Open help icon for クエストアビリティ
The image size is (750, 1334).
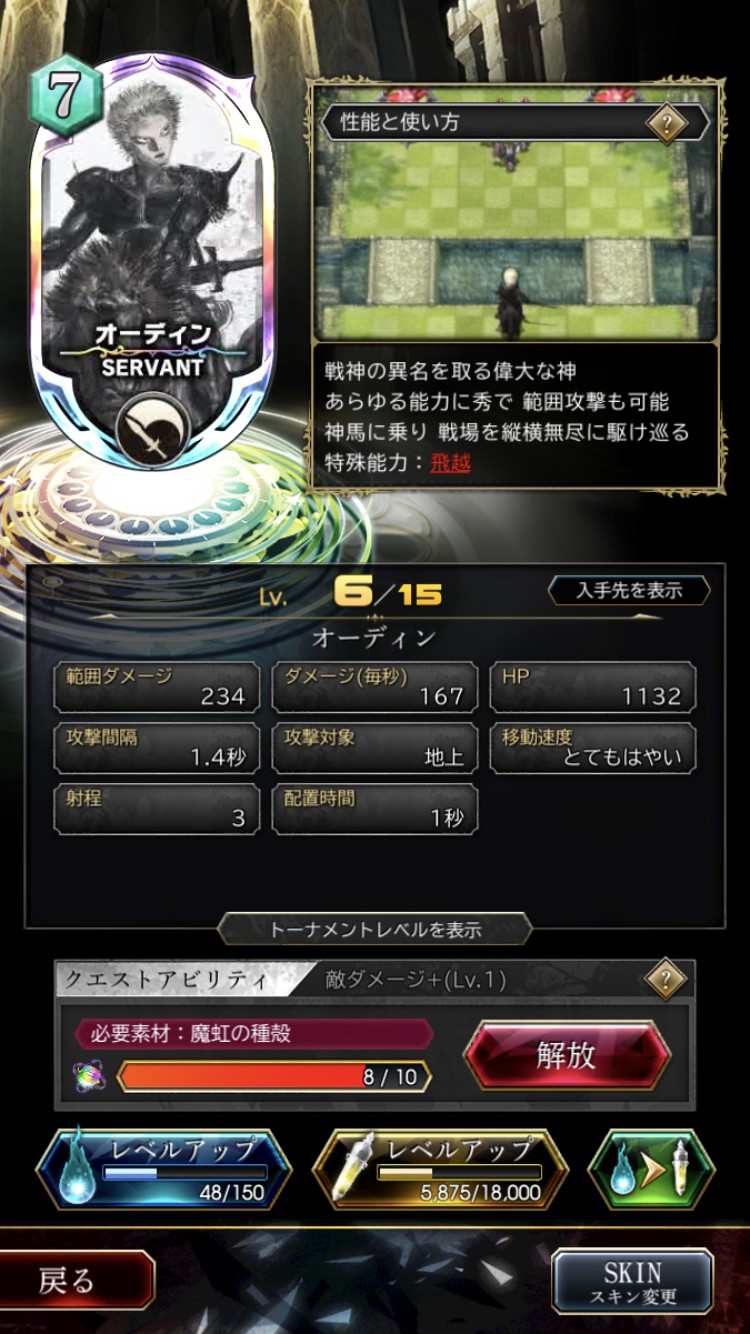(666, 979)
